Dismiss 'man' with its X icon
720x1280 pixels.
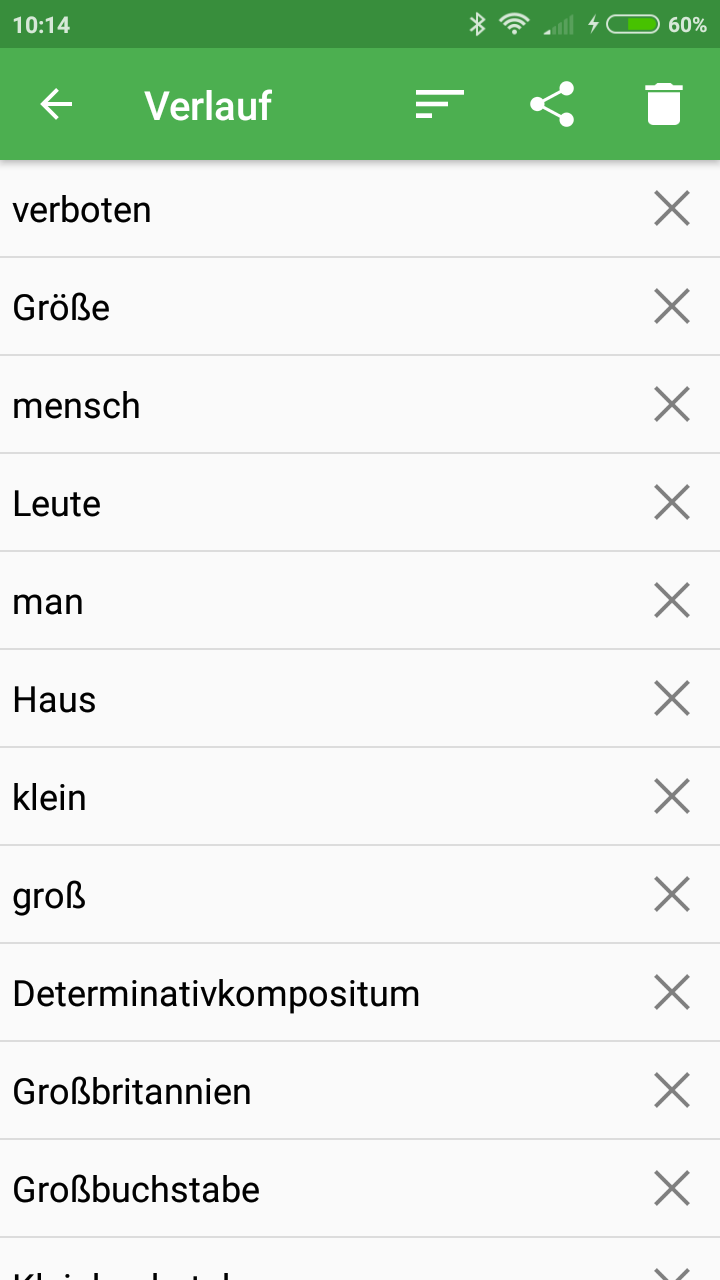[671, 600]
